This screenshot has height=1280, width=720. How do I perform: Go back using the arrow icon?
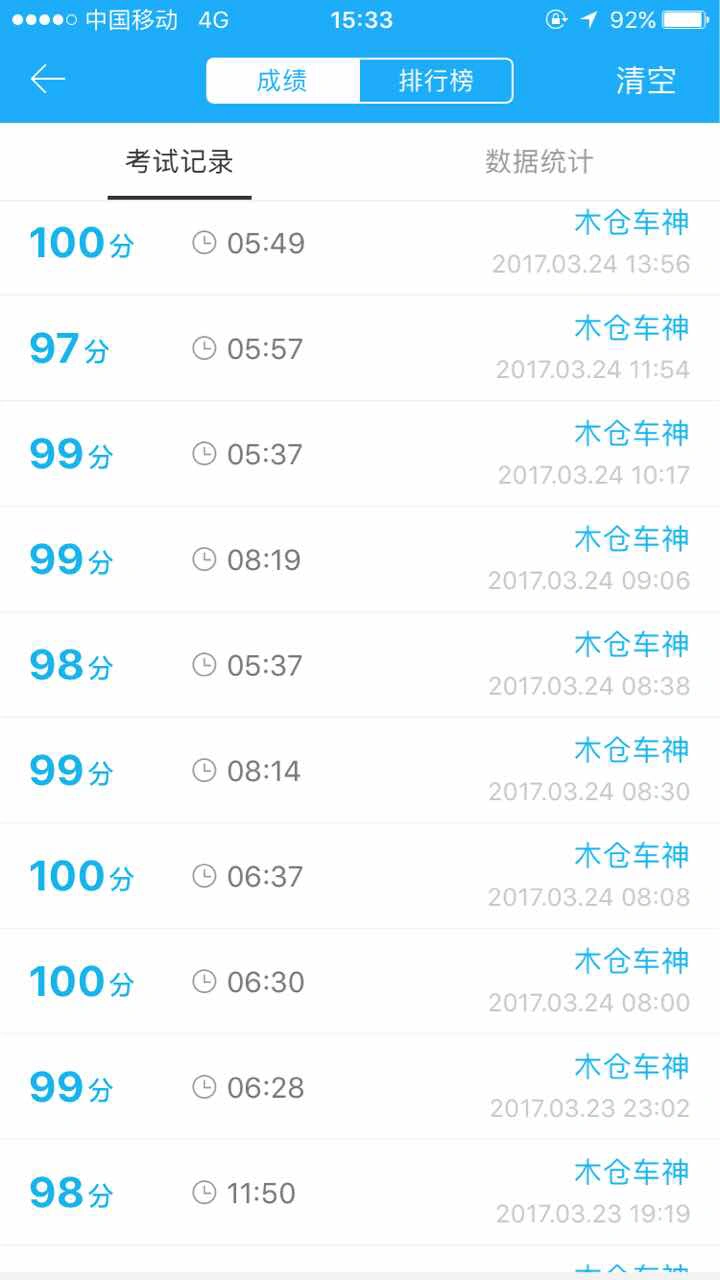tap(48, 80)
